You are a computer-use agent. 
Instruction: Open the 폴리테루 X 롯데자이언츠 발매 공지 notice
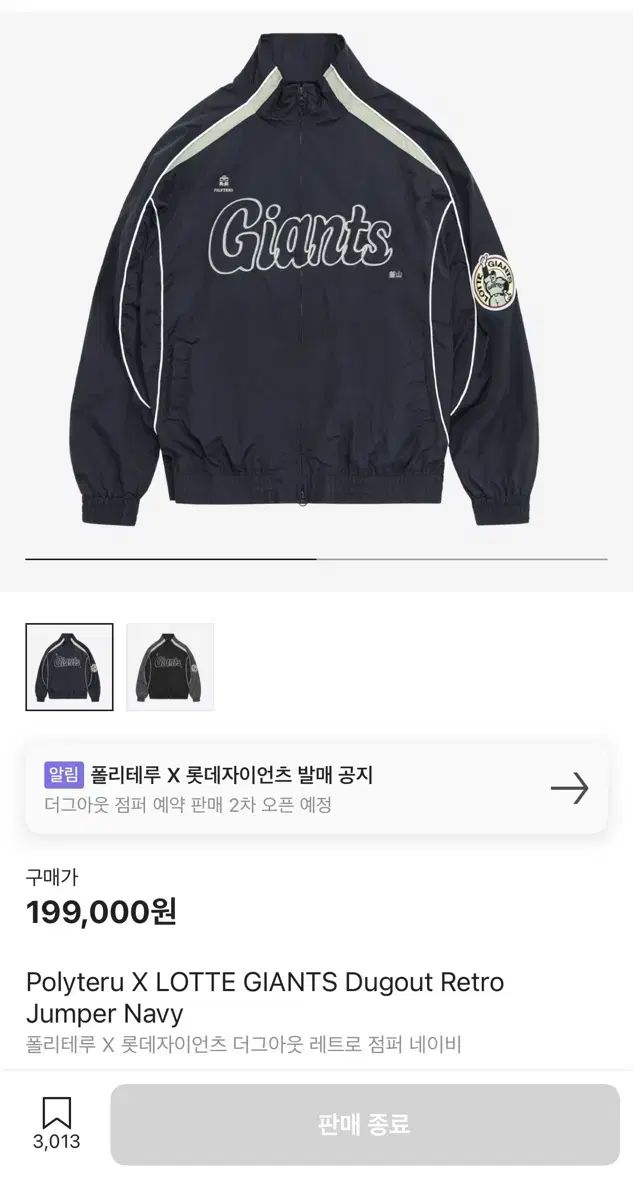click(x=316, y=789)
